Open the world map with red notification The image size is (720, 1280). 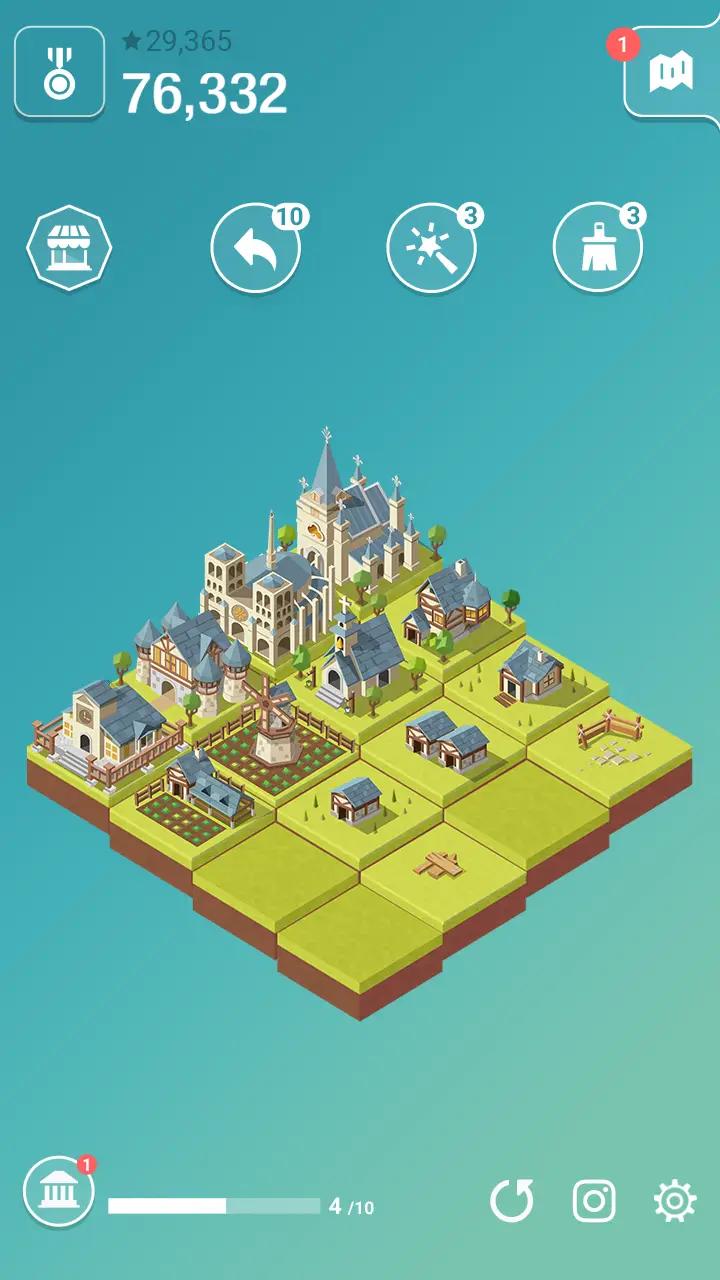pos(671,70)
